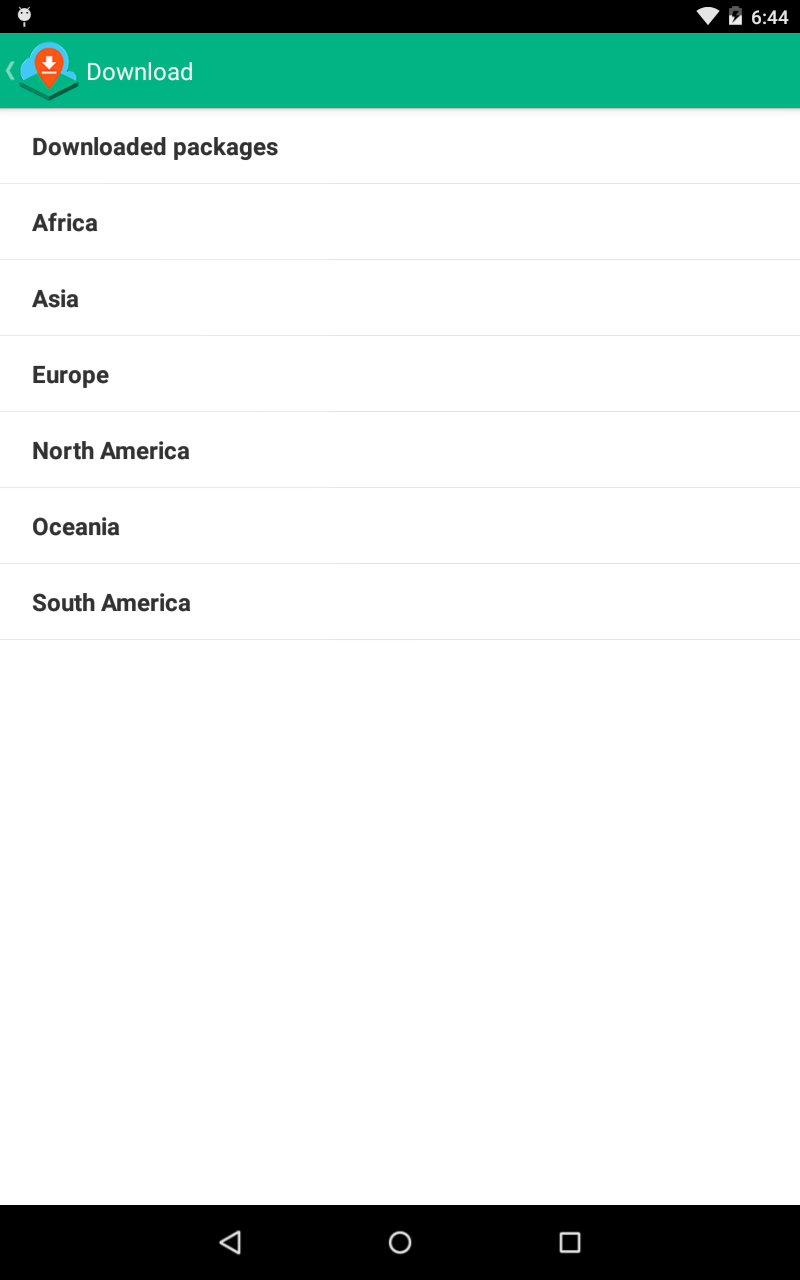Open the South America region entry
Screen dimensions: 800x1280
pos(400,602)
